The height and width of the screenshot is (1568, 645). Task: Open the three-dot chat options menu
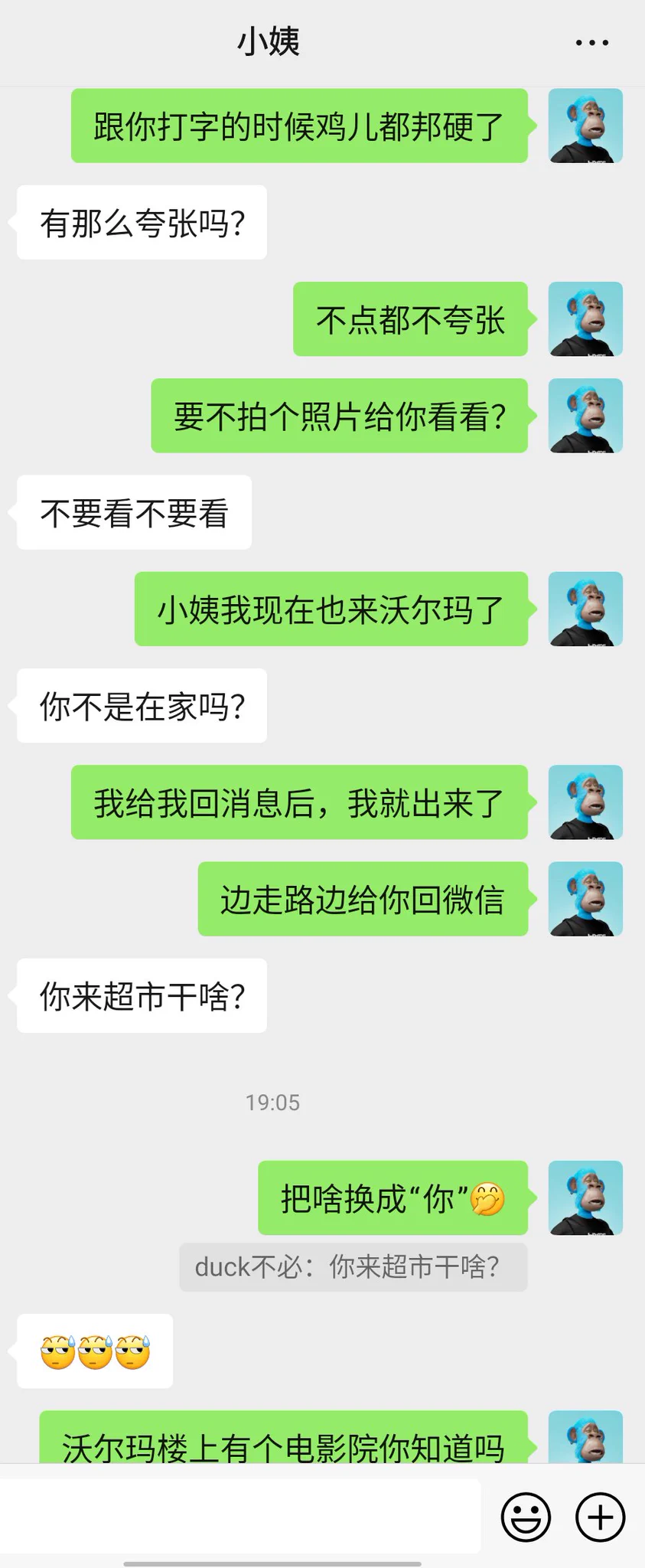pyautogui.click(x=591, y=43)
